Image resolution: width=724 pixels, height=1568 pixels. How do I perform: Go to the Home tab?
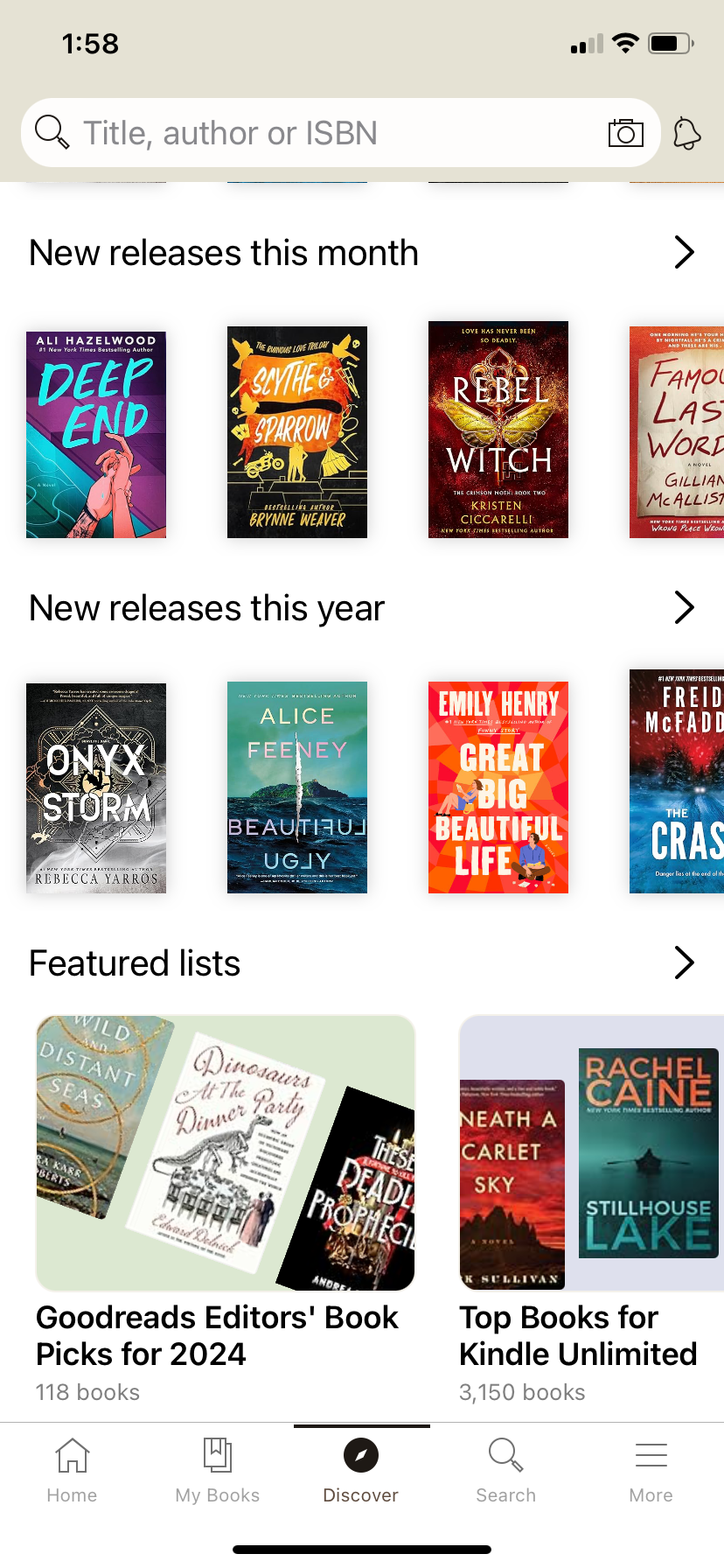(x=72, y=1470)
